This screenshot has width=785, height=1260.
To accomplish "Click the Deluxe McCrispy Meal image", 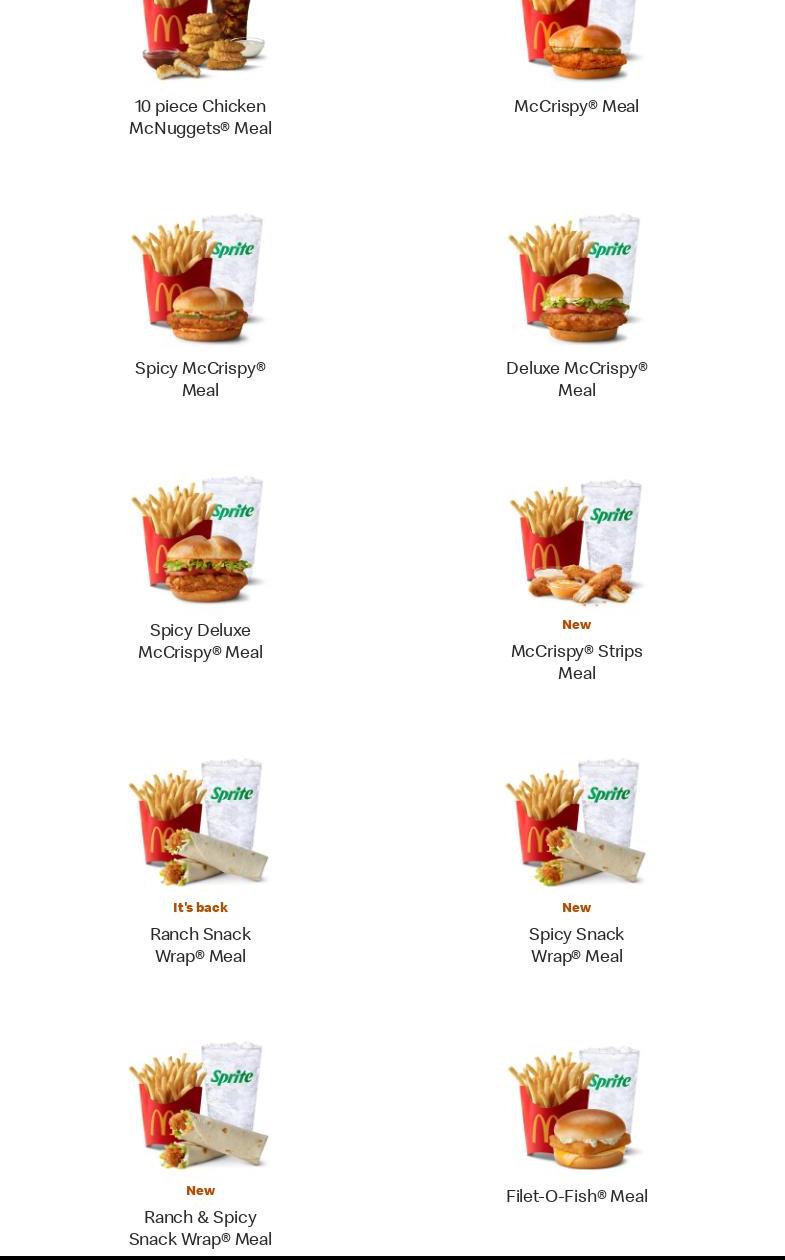I will click(x=576, y=280).
